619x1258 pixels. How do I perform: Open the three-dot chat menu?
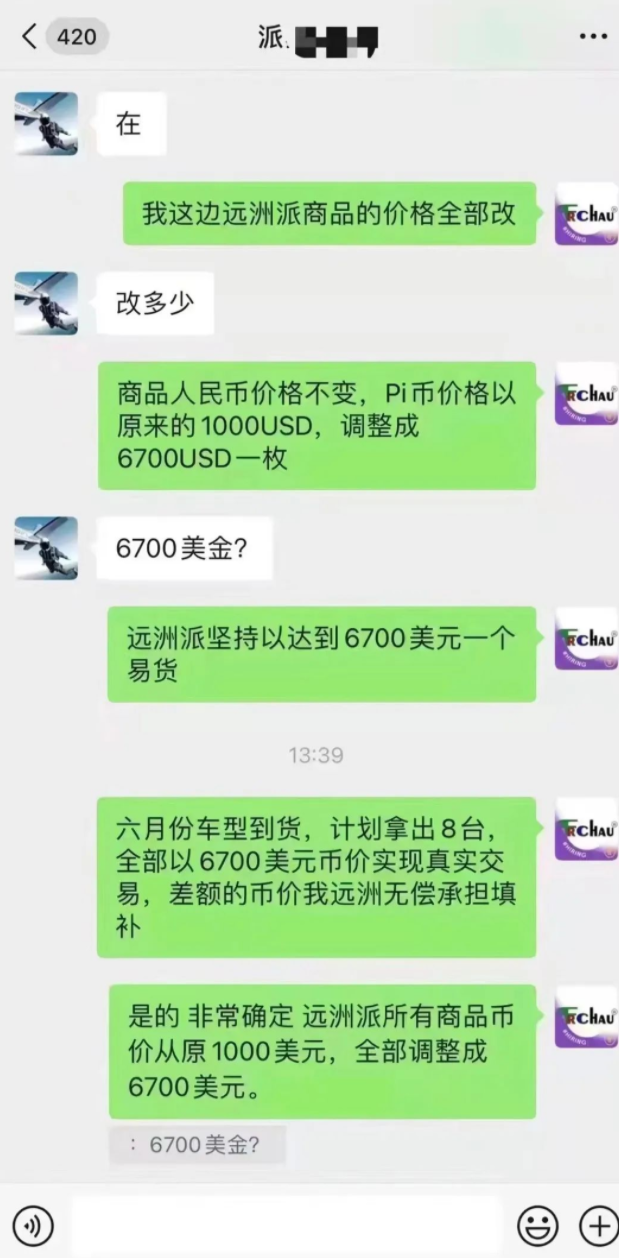point(593,37)
